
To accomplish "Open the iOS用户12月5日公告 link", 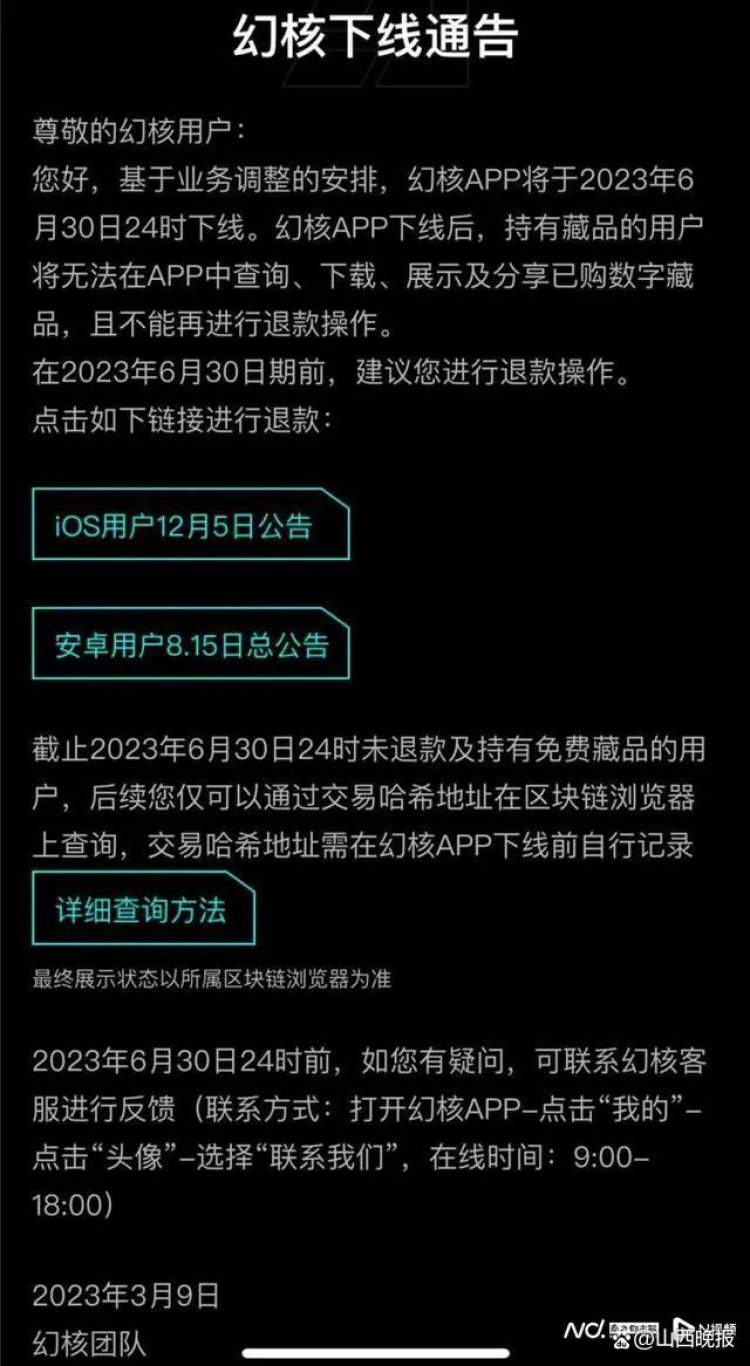I will (x=190, y=525).
